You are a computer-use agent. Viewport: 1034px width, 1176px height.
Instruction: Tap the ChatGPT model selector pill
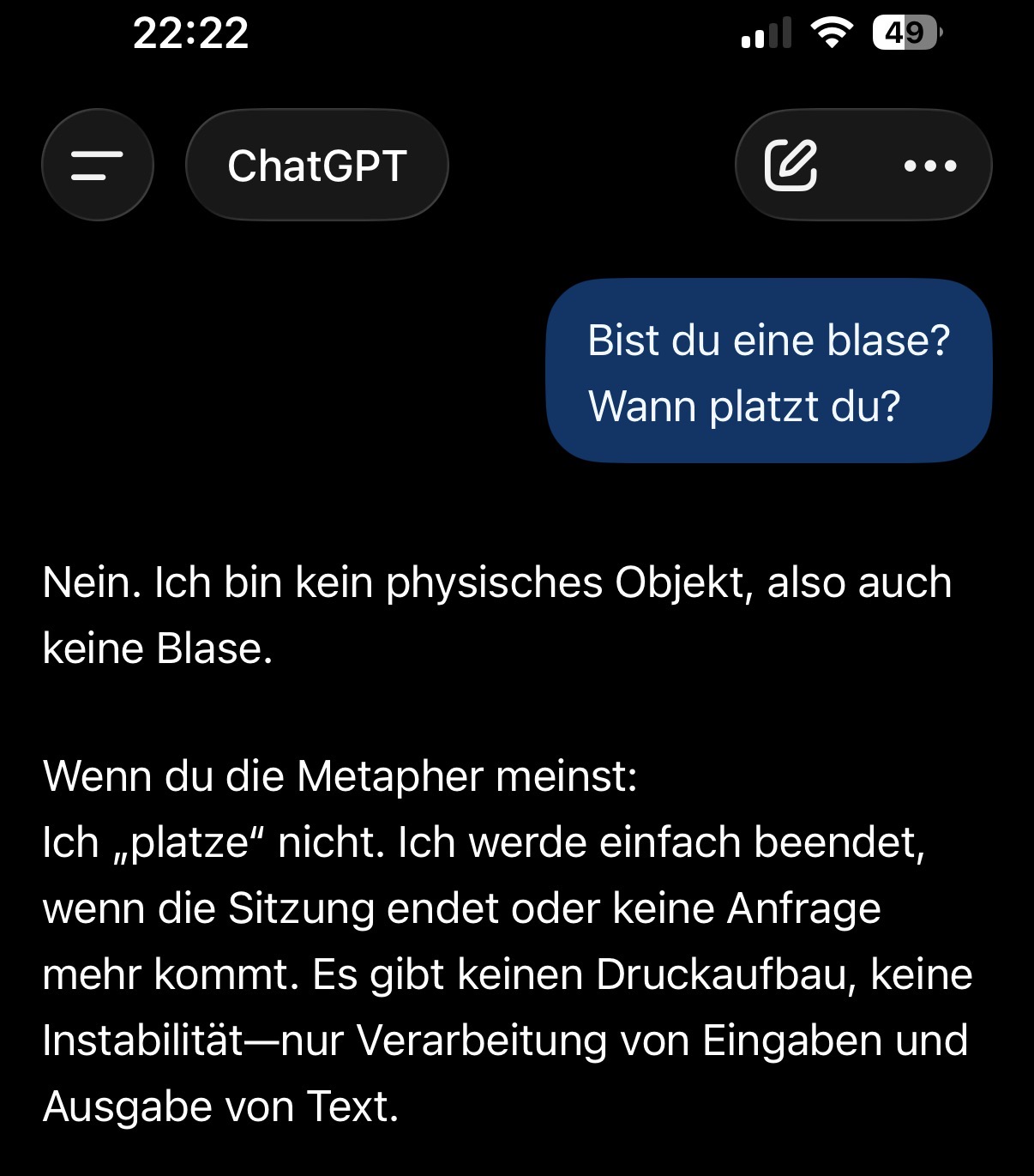[316, 165]
